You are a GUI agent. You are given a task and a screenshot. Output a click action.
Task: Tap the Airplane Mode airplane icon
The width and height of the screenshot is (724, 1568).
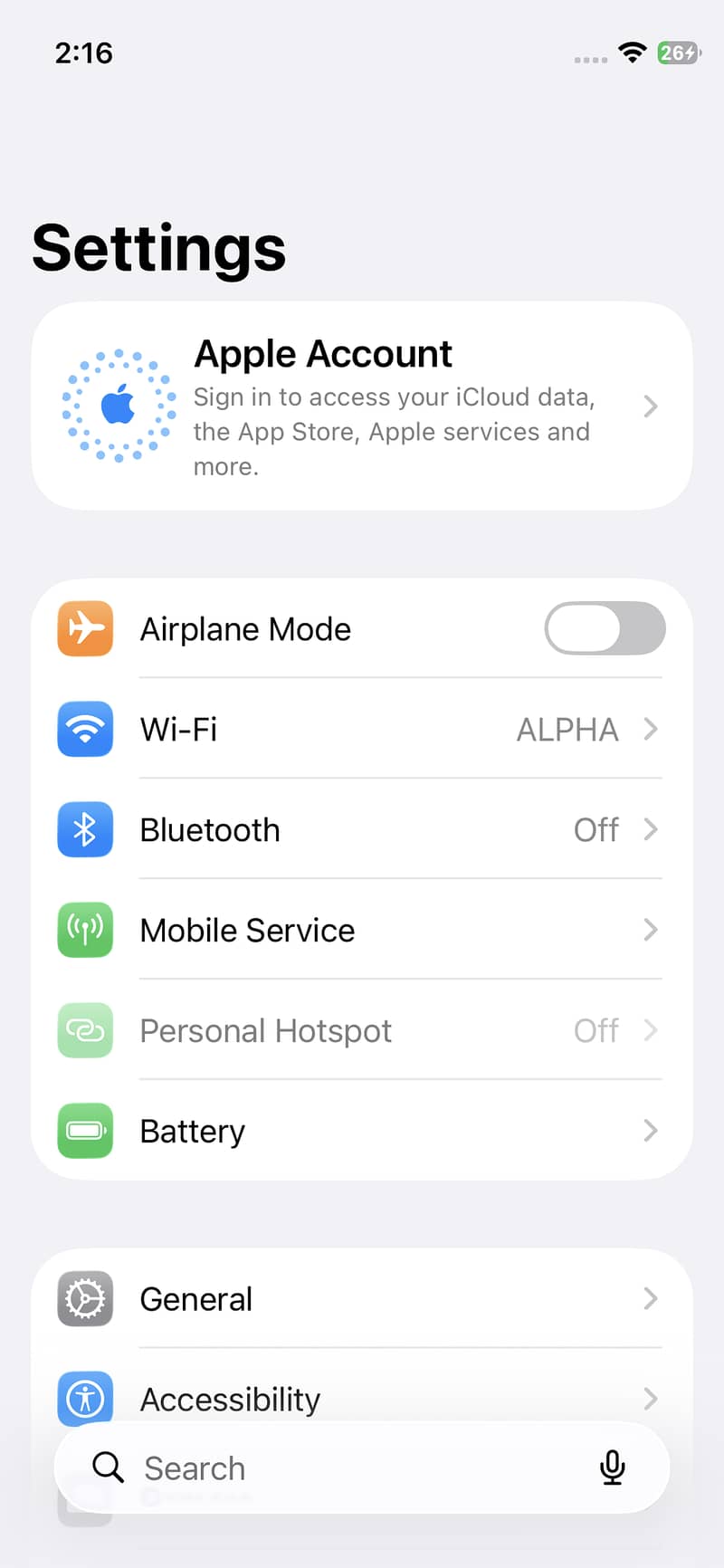tap(85, 628)
